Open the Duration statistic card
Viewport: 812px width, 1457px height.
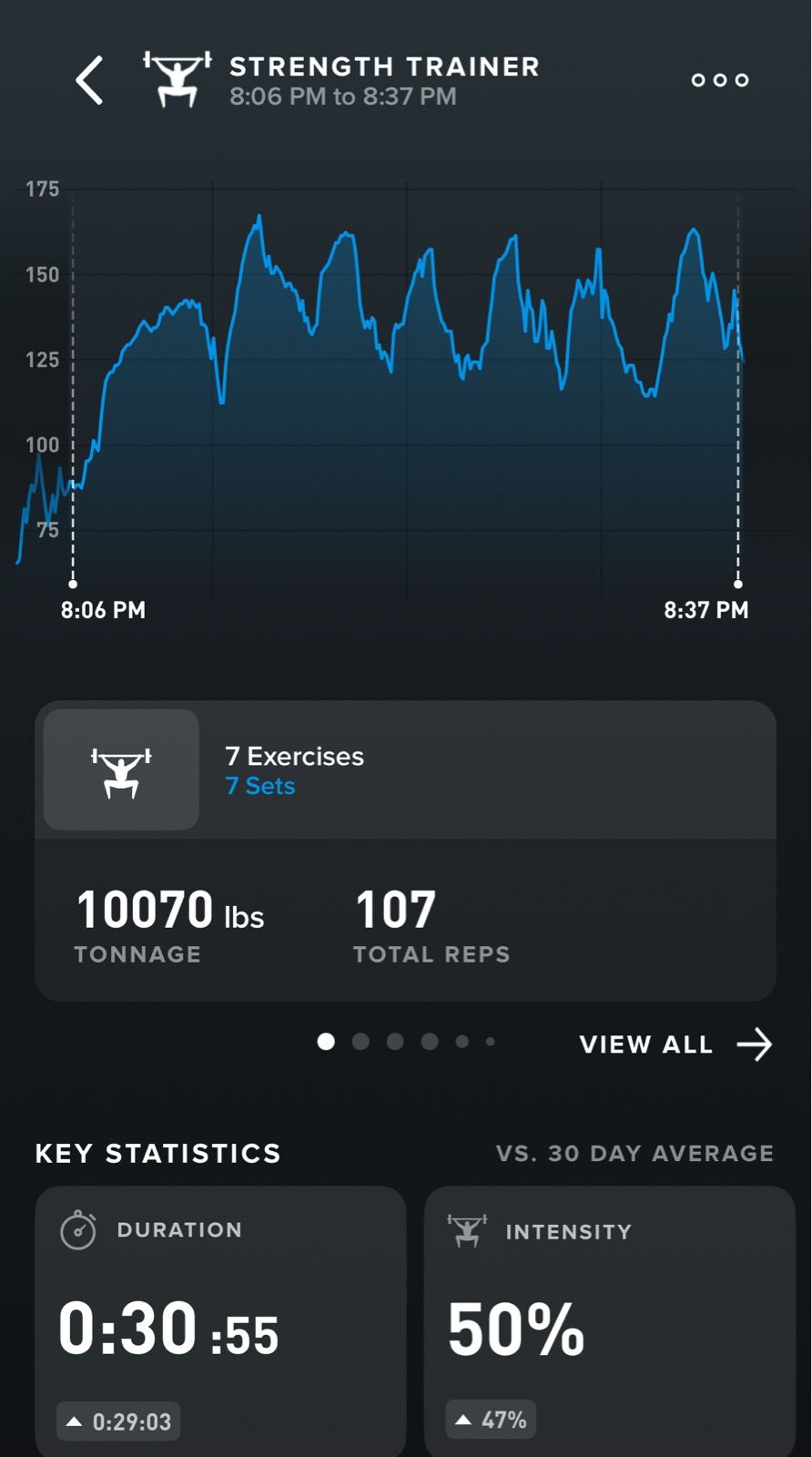[x=220, y=1320]
